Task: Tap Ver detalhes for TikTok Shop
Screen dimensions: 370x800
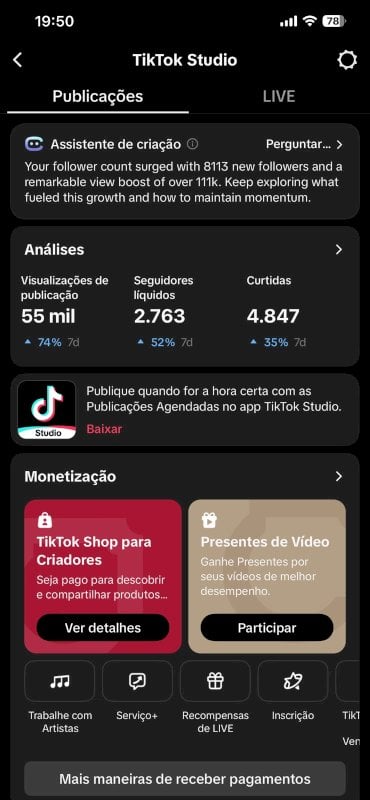Action: (x=103, y=628)
